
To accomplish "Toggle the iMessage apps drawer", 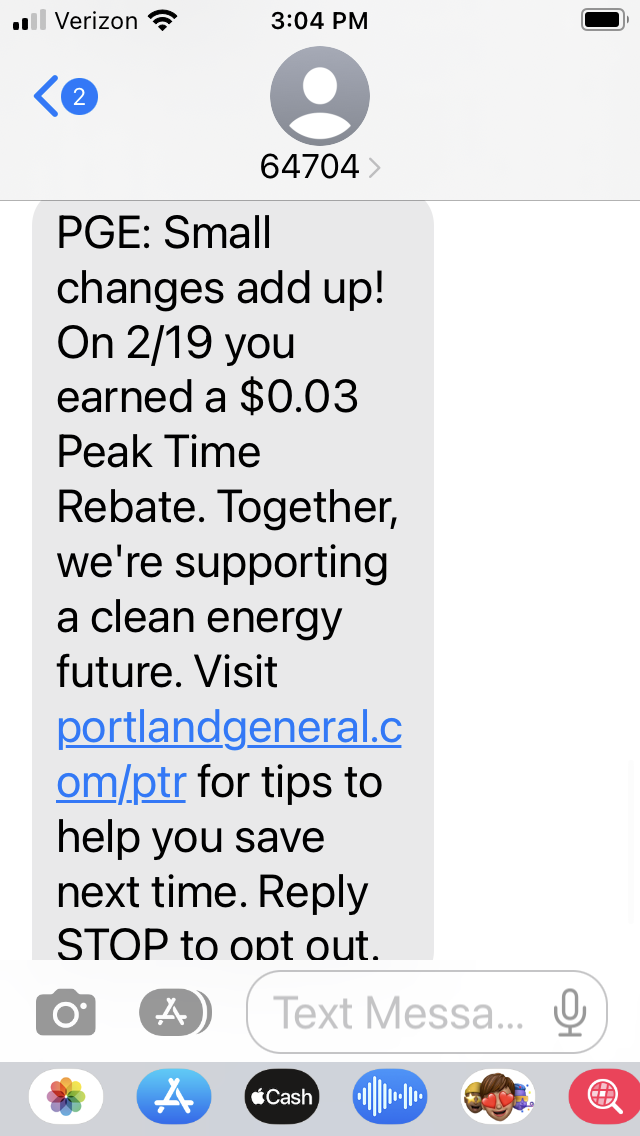I will tap(174, 1014).
